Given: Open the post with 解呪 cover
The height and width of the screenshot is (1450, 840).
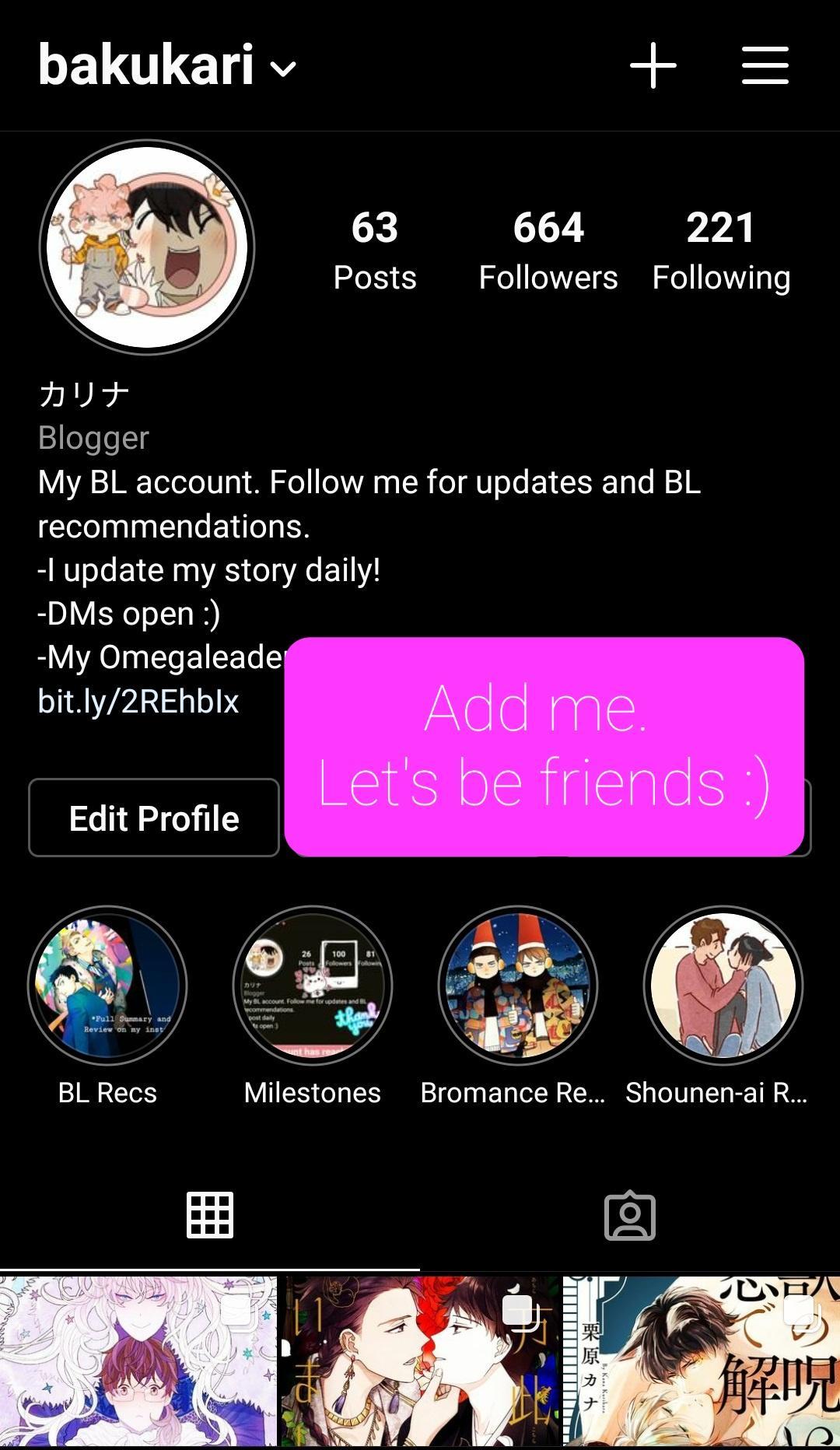Looking at the screenshot, I should (702, 1361).
